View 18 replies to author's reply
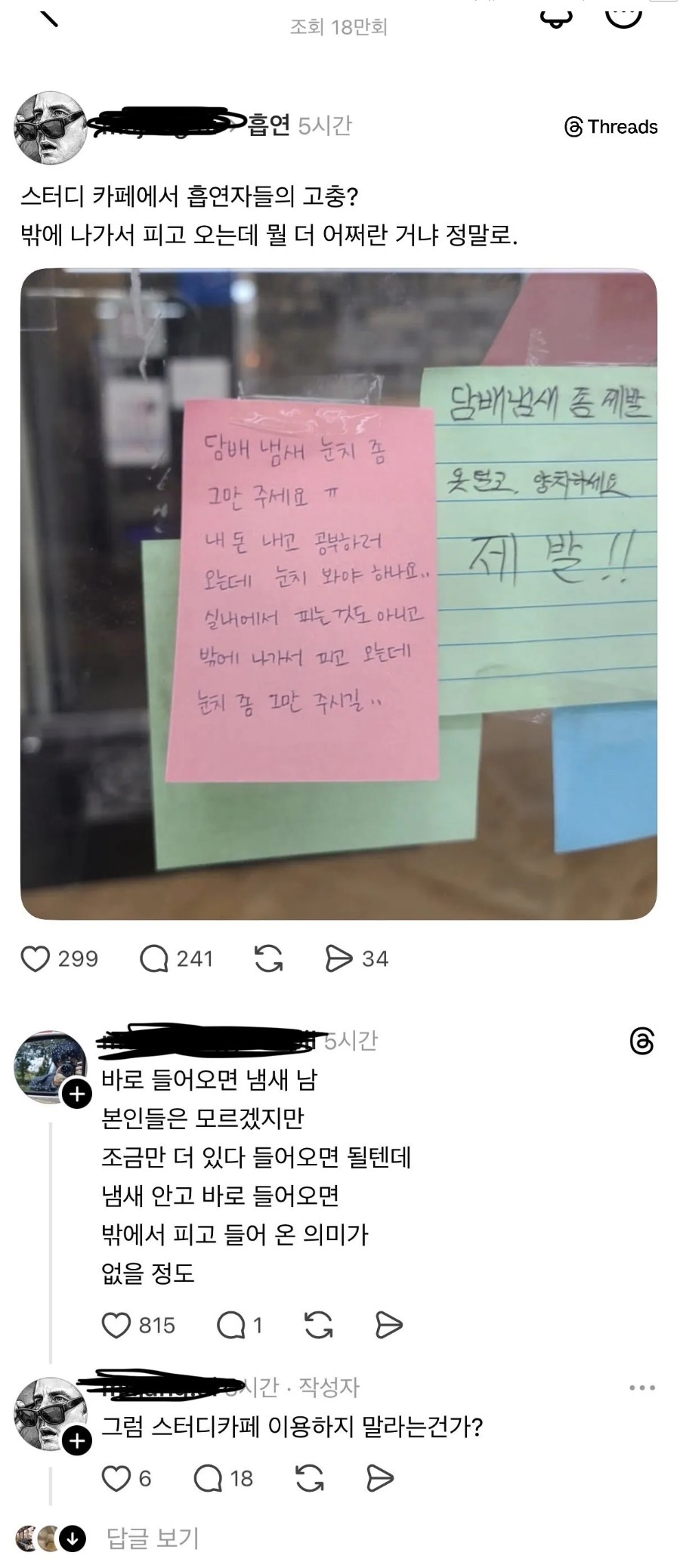 tap(209, 1478)
